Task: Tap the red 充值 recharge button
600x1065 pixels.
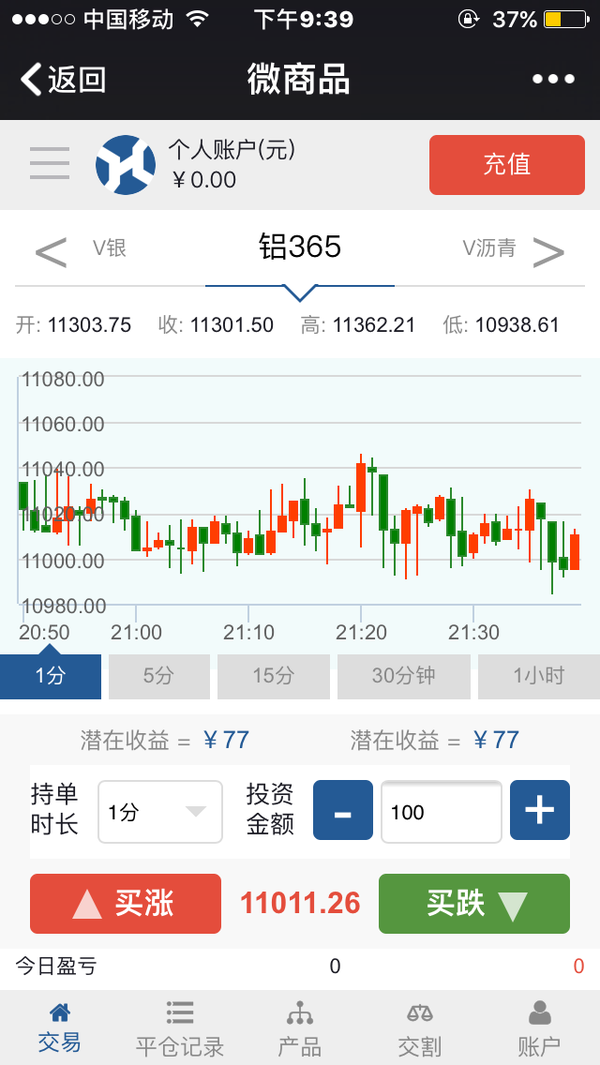Action: tap(507, 165)
